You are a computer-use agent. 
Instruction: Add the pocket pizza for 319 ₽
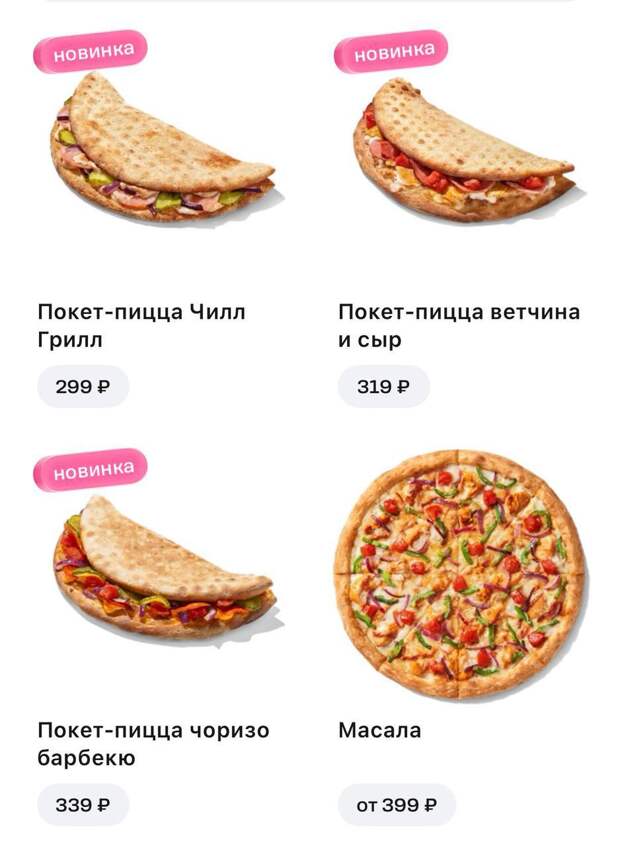(x=384, y=387)
